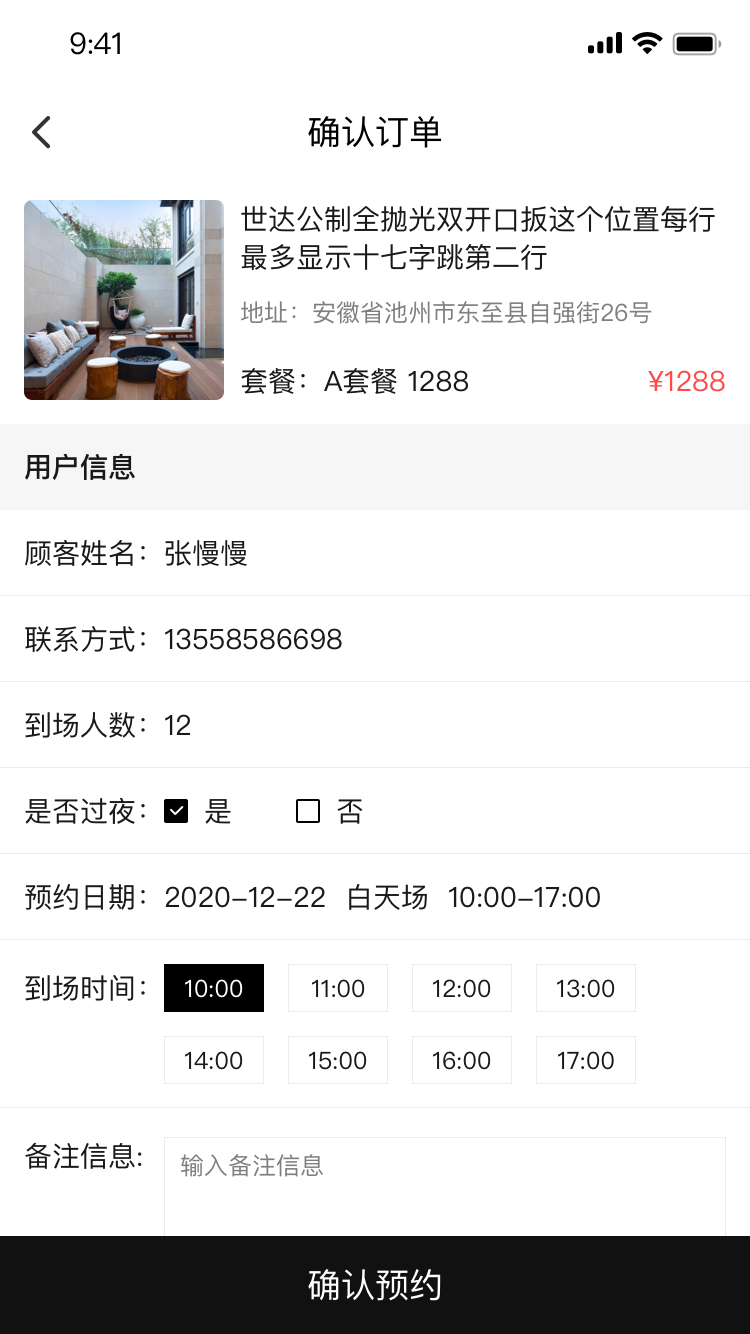Choose 11:00 as arrival time
Screen dimensions: 750x1334
338,988
